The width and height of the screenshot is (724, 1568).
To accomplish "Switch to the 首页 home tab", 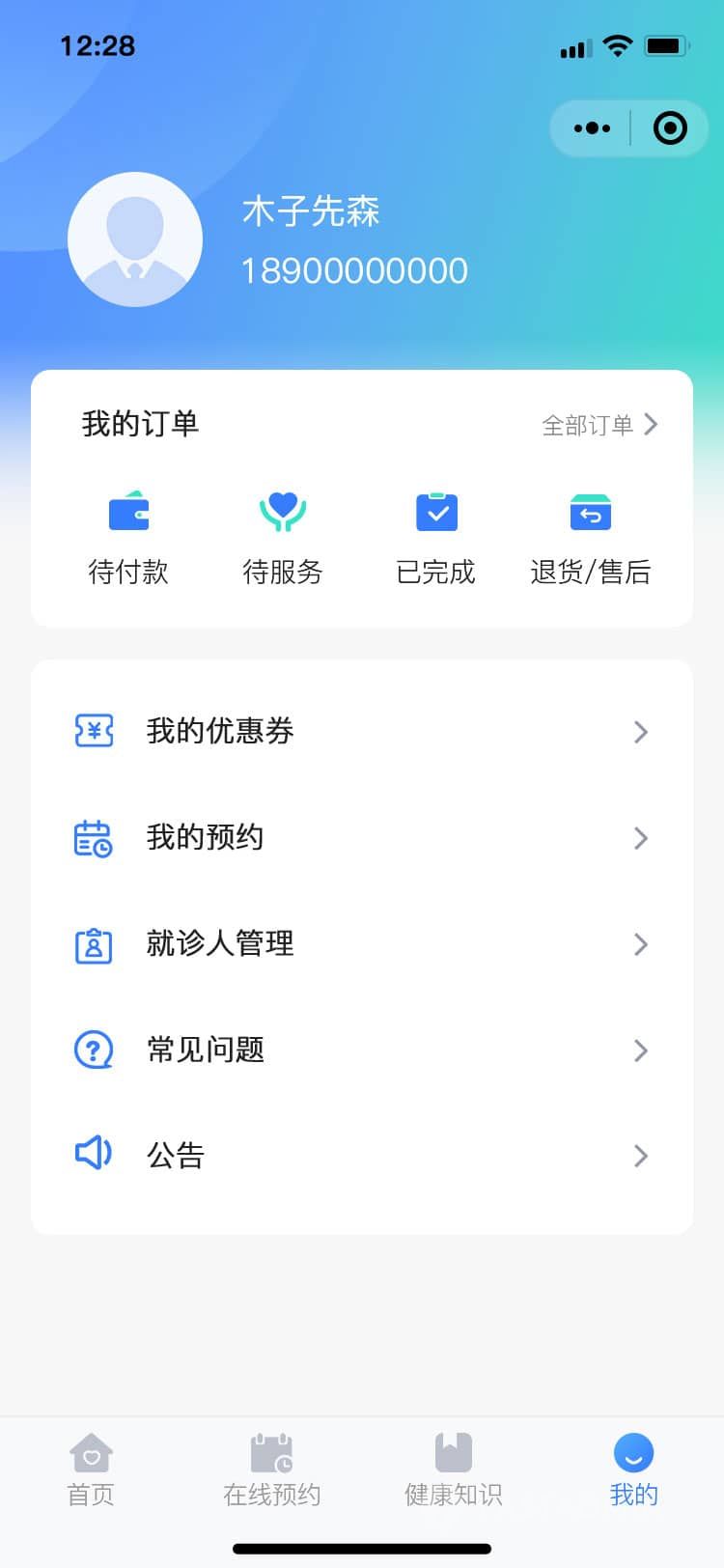I will coord(91,1470).
